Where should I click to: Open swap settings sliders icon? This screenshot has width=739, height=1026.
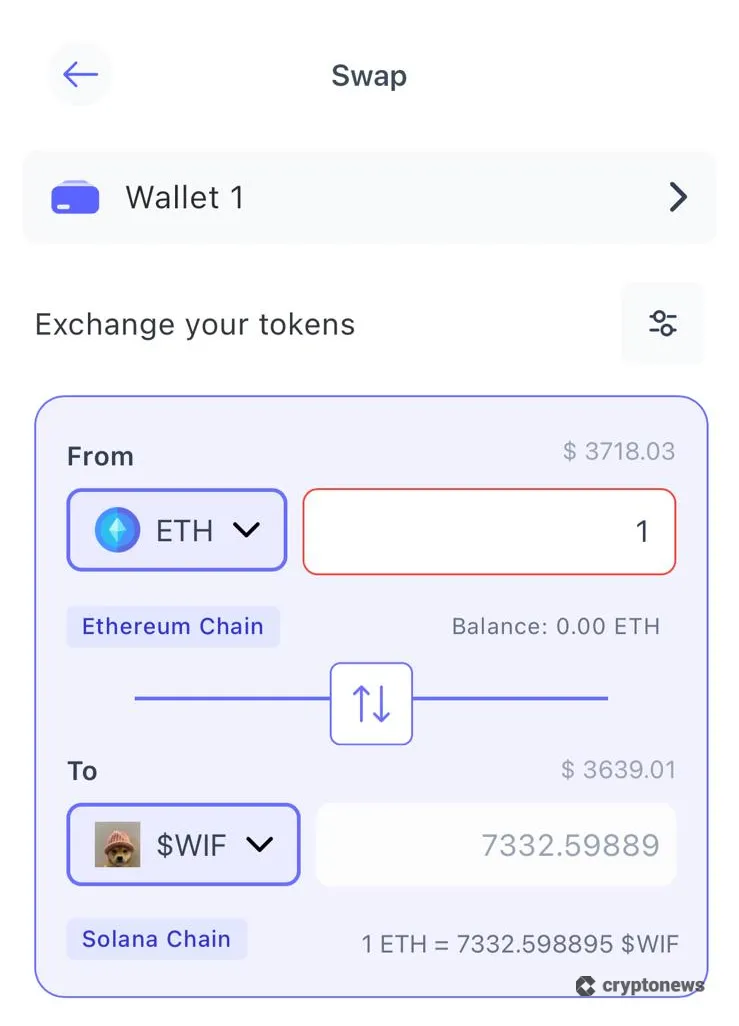pyautogui.click(x=662, y=323)
